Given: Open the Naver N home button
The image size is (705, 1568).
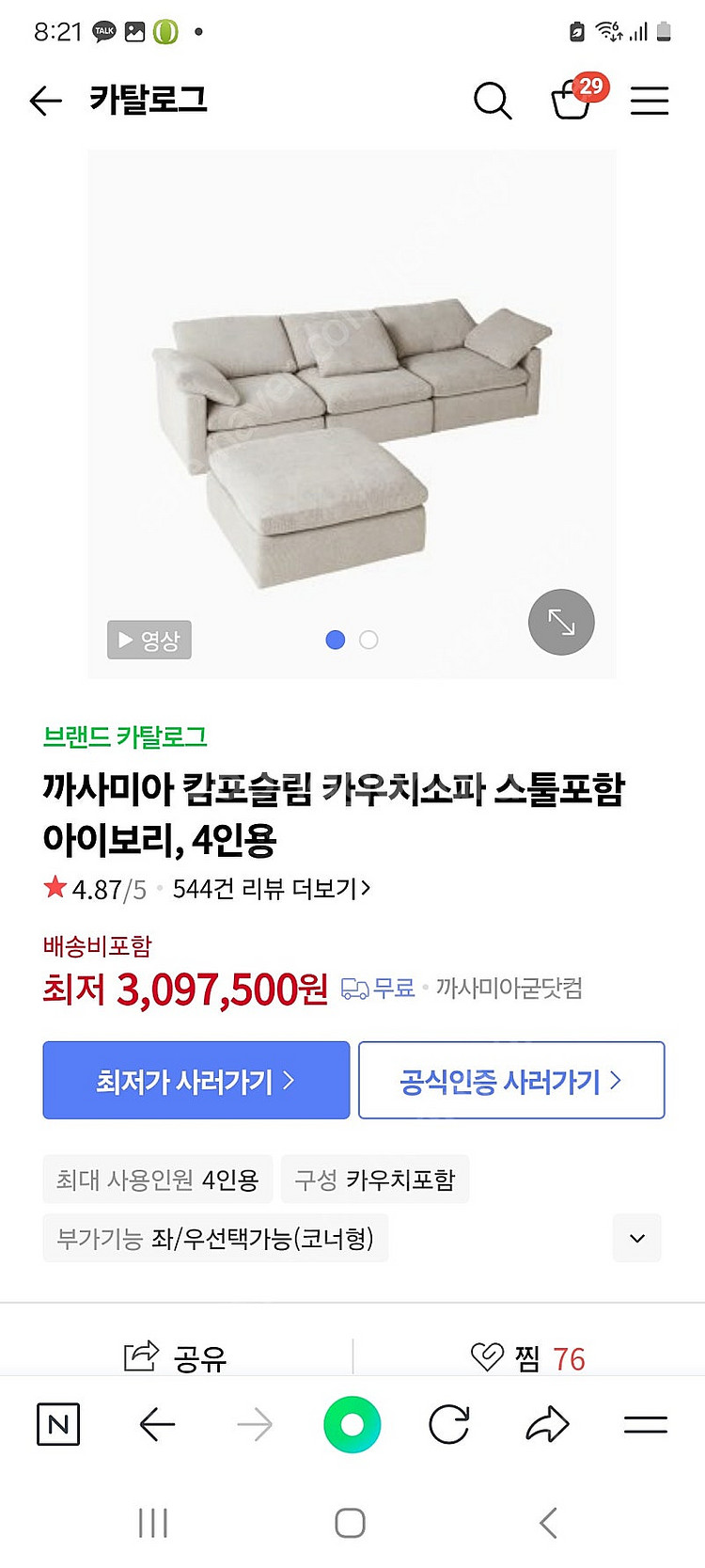Looking at the screenshot, I should [58, 1424].
